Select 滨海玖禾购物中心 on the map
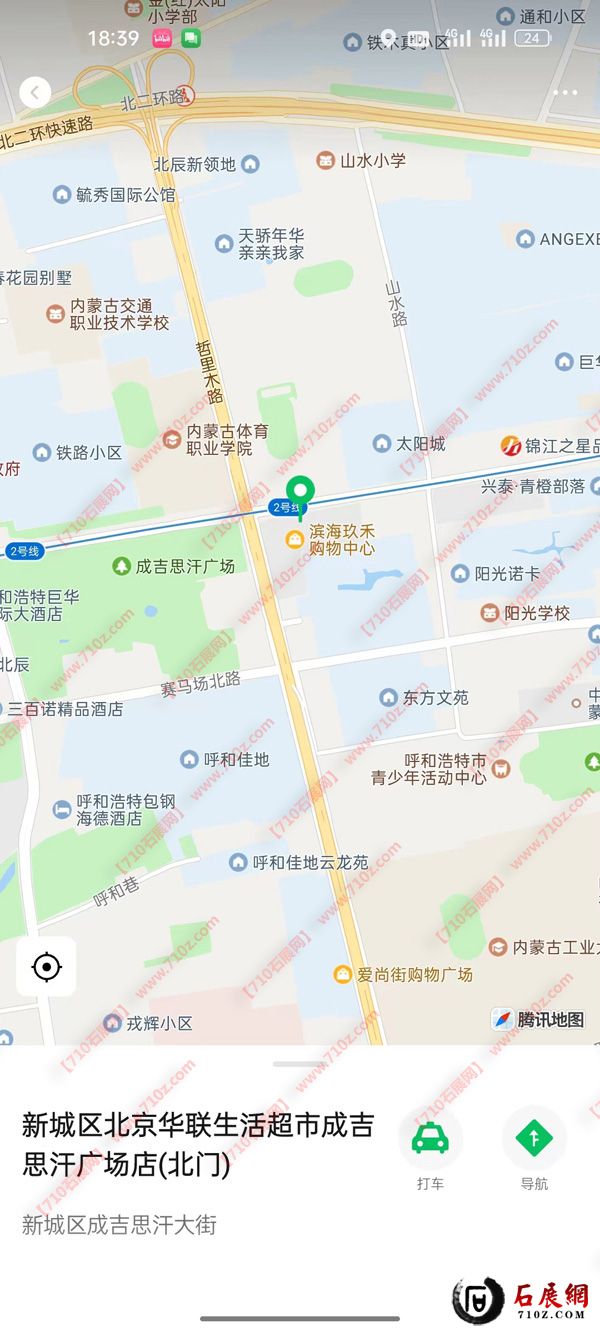This screenshot has height=1333, width=600. point(341,540)
